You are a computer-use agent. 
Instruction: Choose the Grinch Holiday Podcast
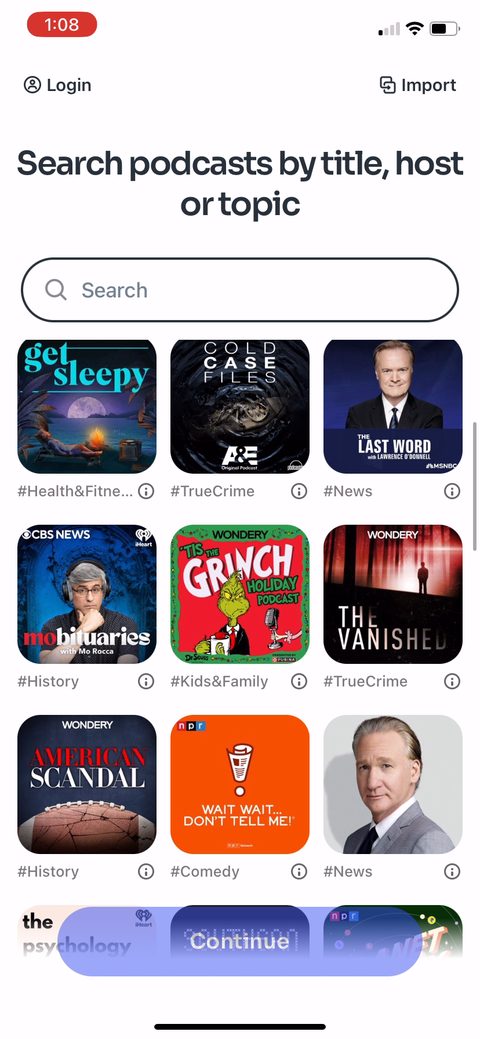tap(240, 594)
